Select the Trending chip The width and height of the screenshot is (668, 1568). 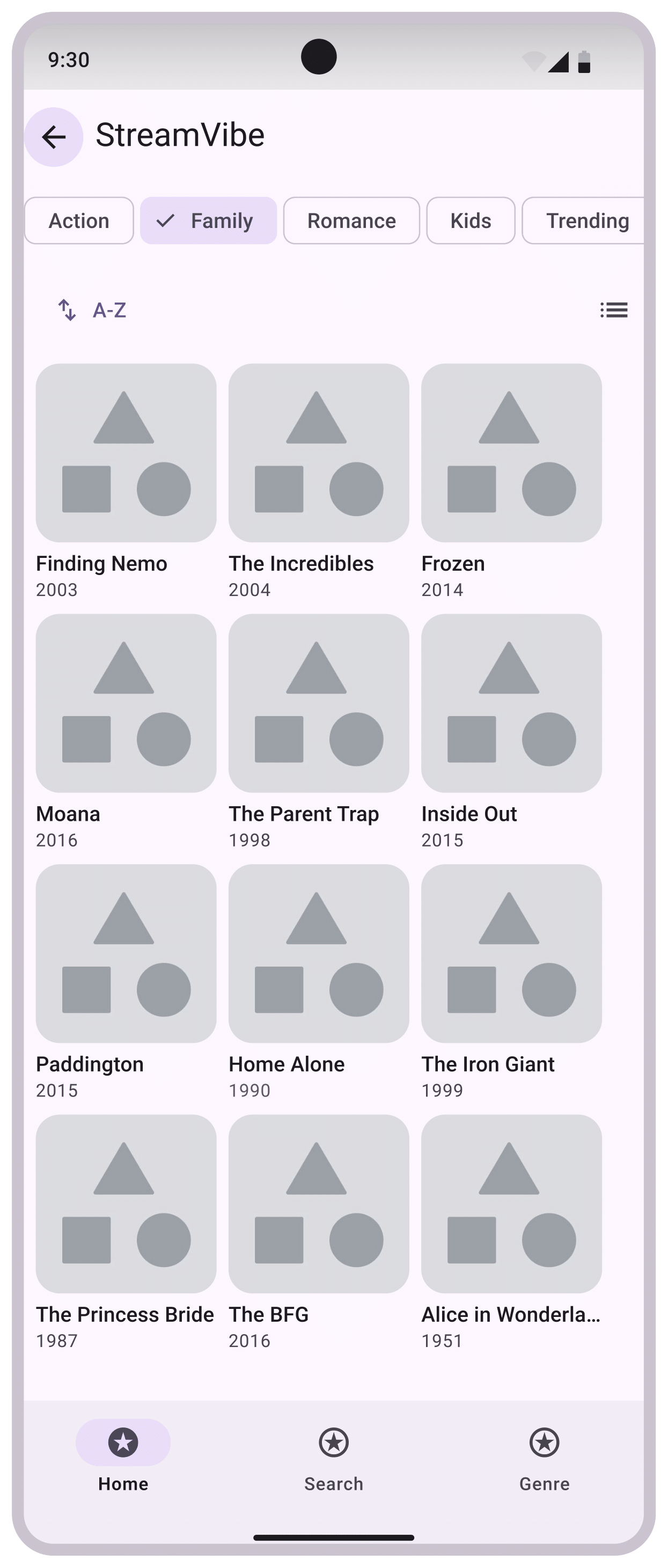585,220
